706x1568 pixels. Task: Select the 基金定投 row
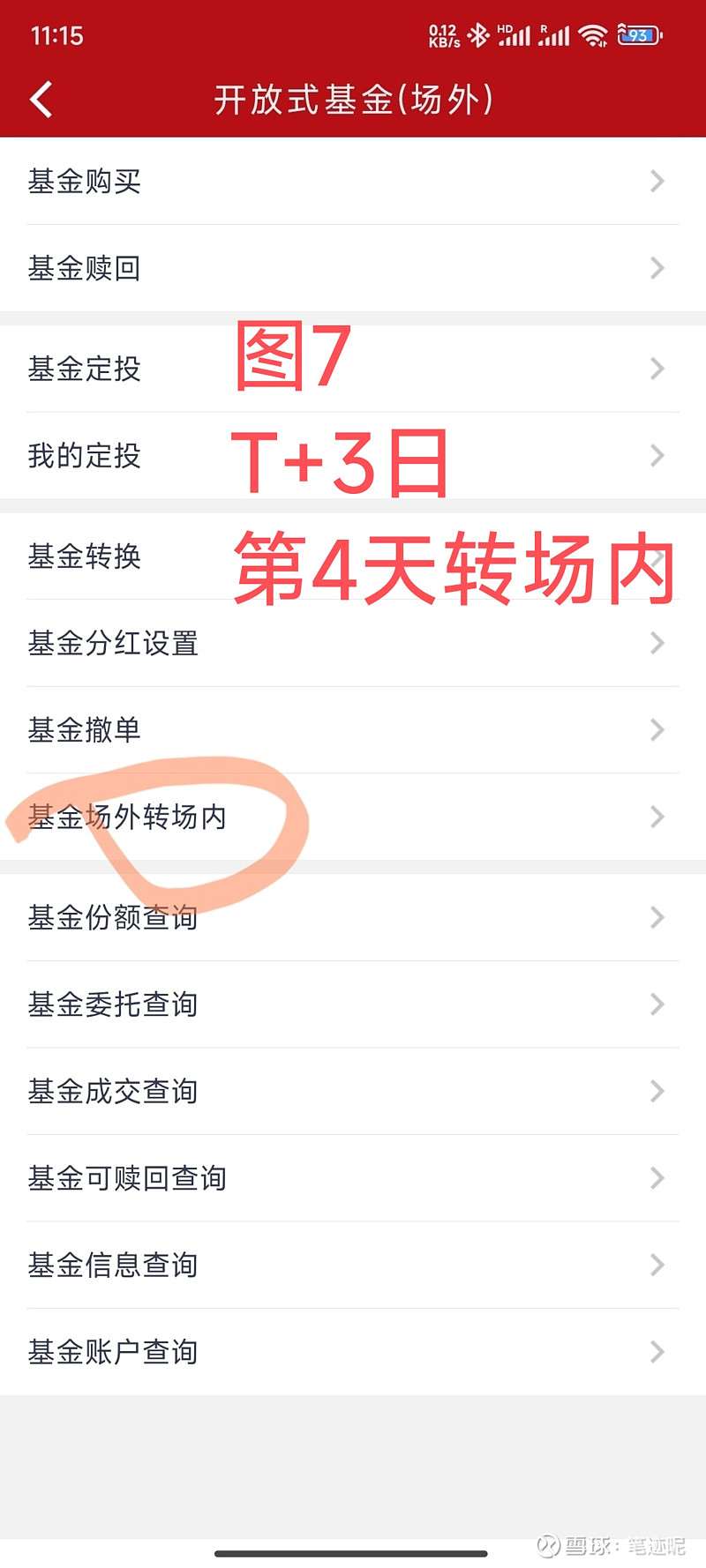[353, 369]
